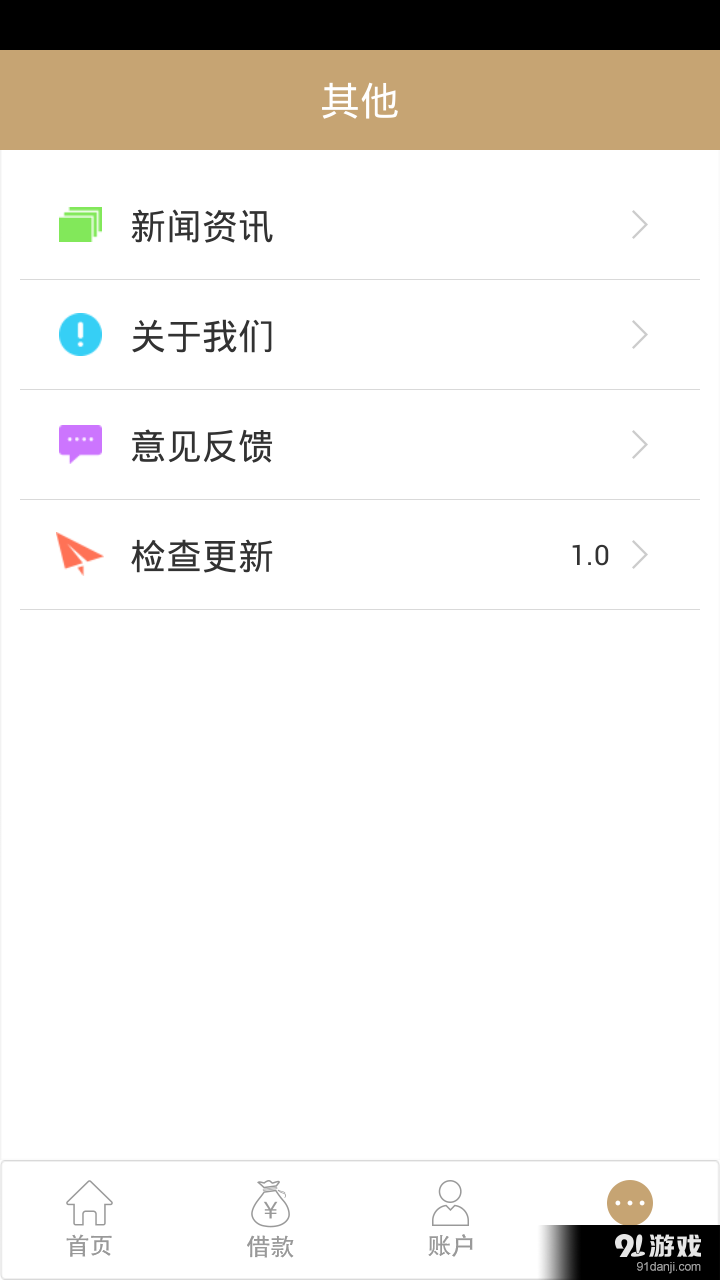Click the blue info icon next to 关于我们

pyautogui.click(x=80, y=334)
